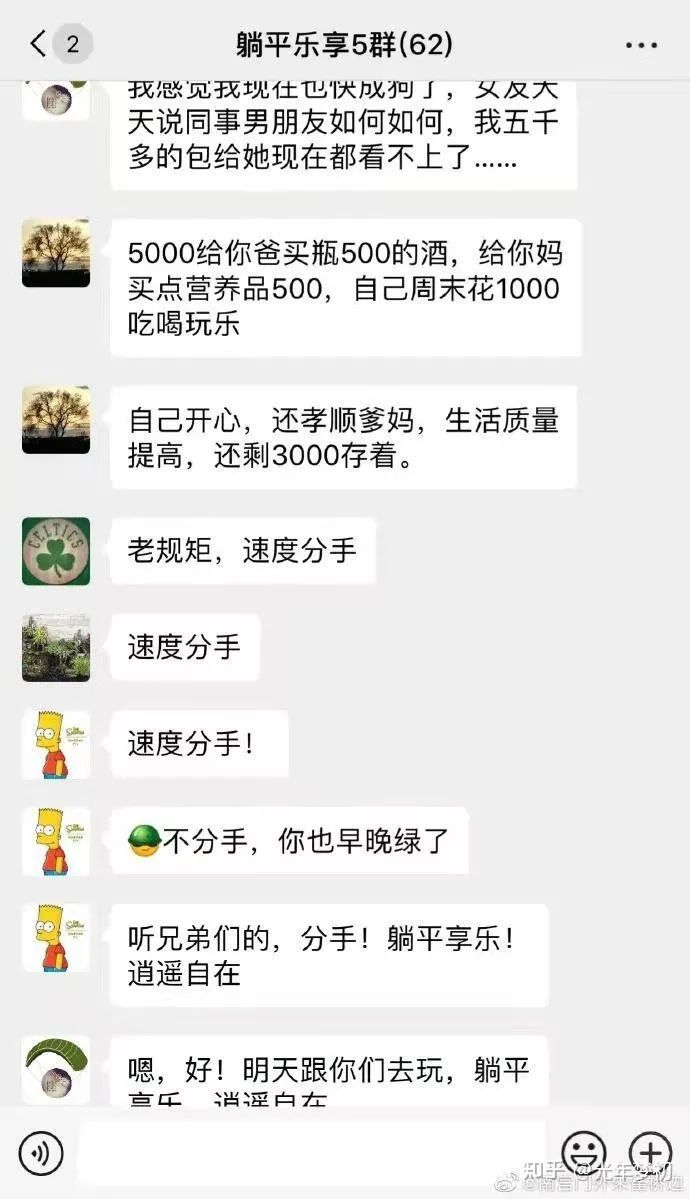The height and width of the screenshot is (1199, 690).
Task: Go back to the chat list
Action: 40,44
